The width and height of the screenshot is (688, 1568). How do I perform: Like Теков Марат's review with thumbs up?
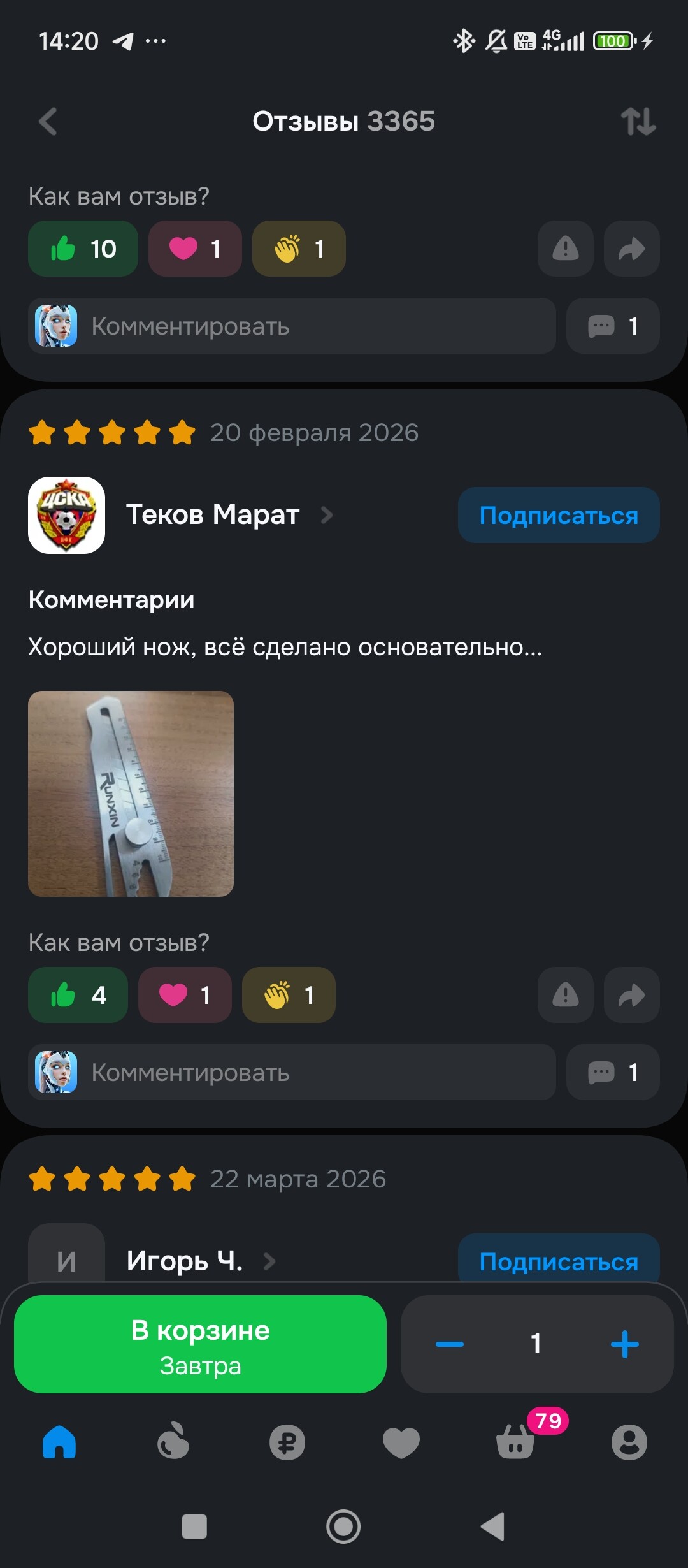[x=78, y=995]
